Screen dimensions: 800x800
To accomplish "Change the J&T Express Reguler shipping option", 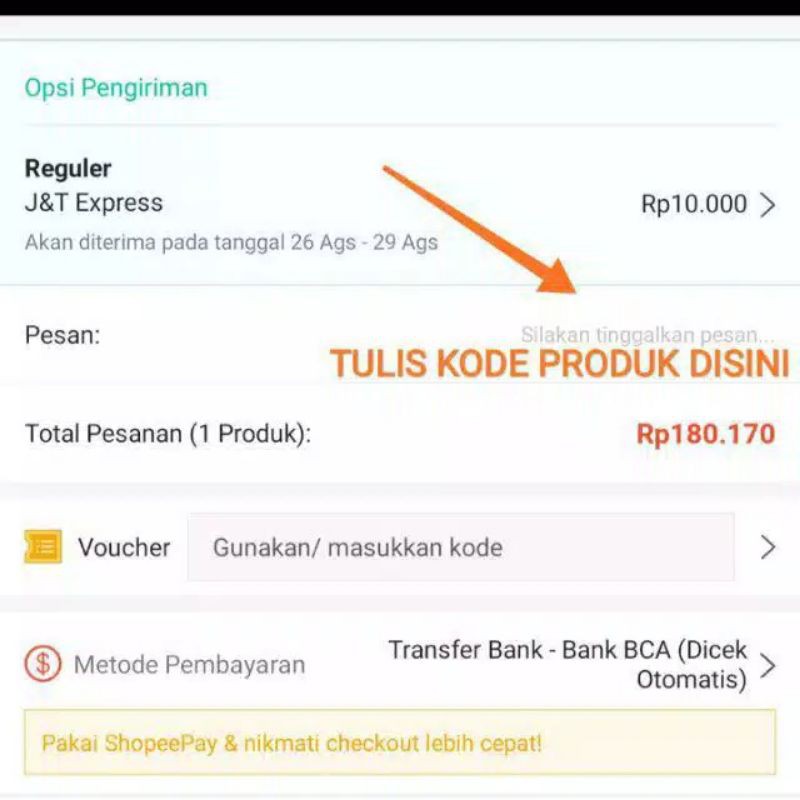I will (400, 204).
